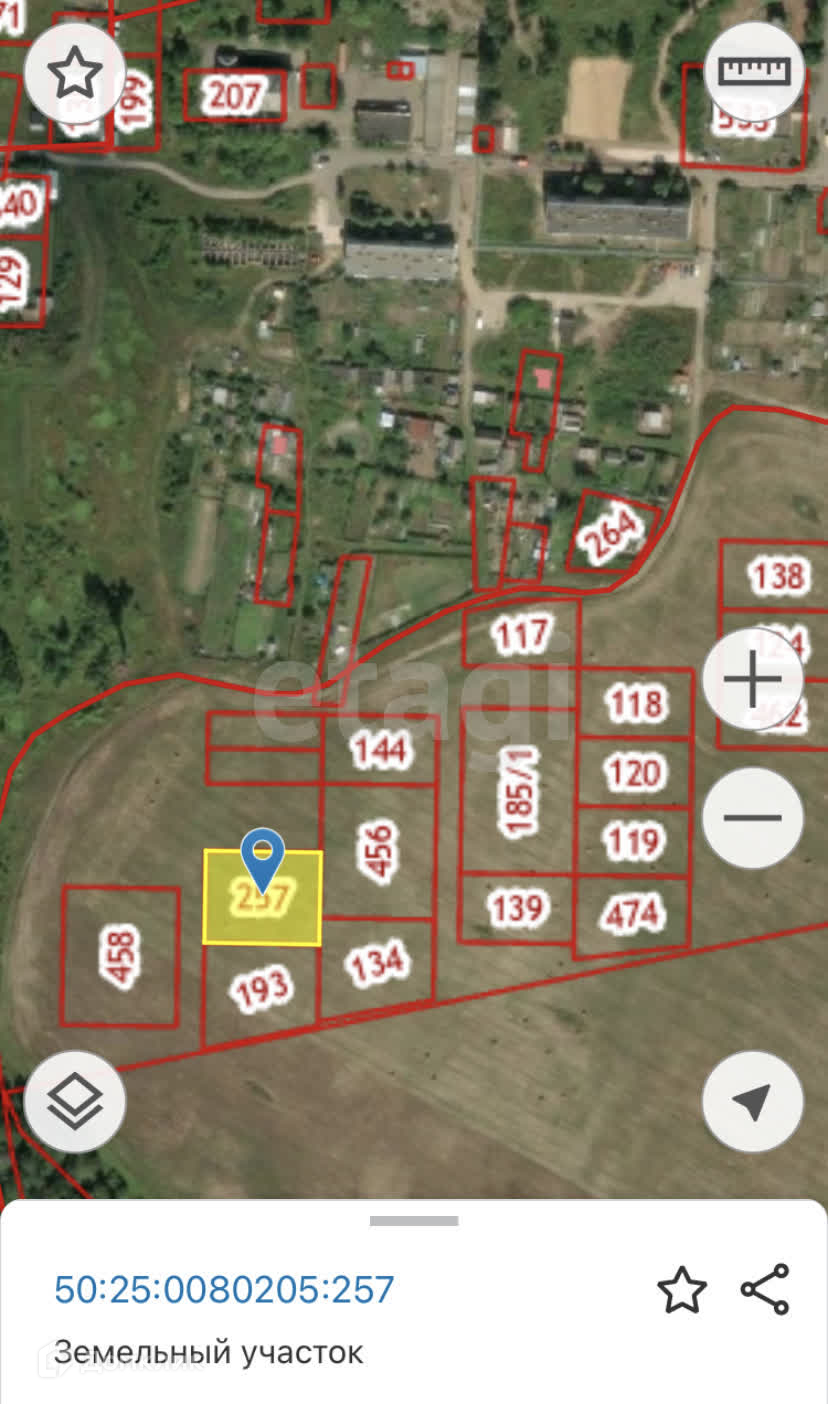Add parcel 50:25:0080205:257 to favorites
Image resolution: width=828 pixels, height=1404 pixels.
tap(682, 1290)
